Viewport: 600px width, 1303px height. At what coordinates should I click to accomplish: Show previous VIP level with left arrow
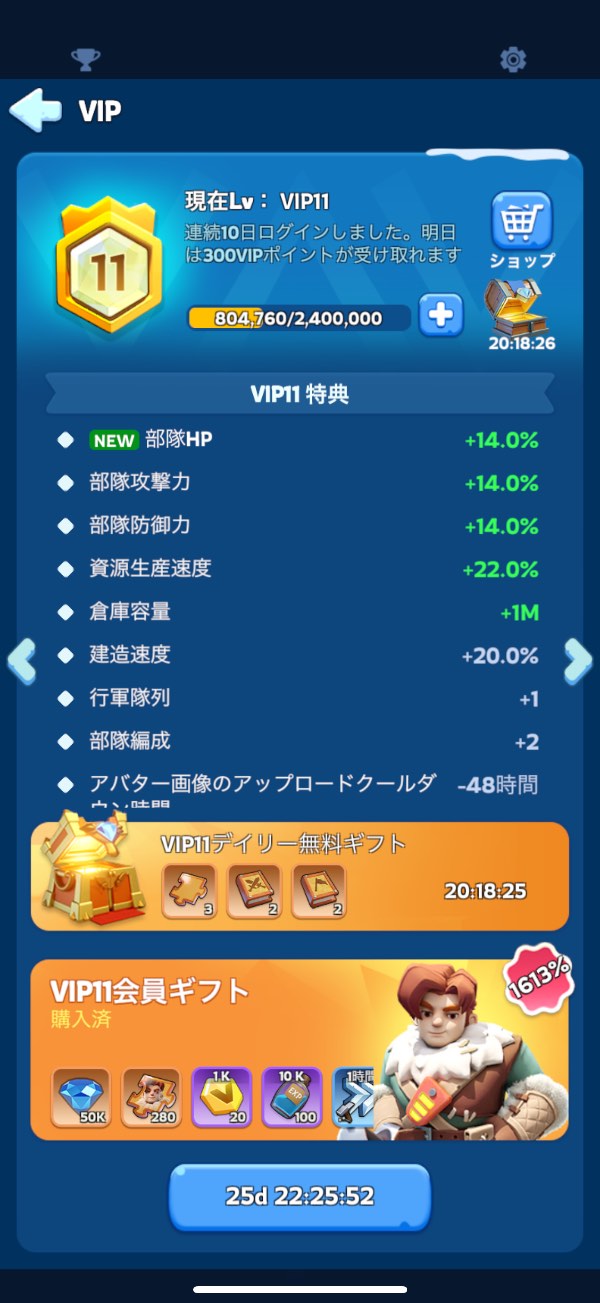(x=22, y=661)
